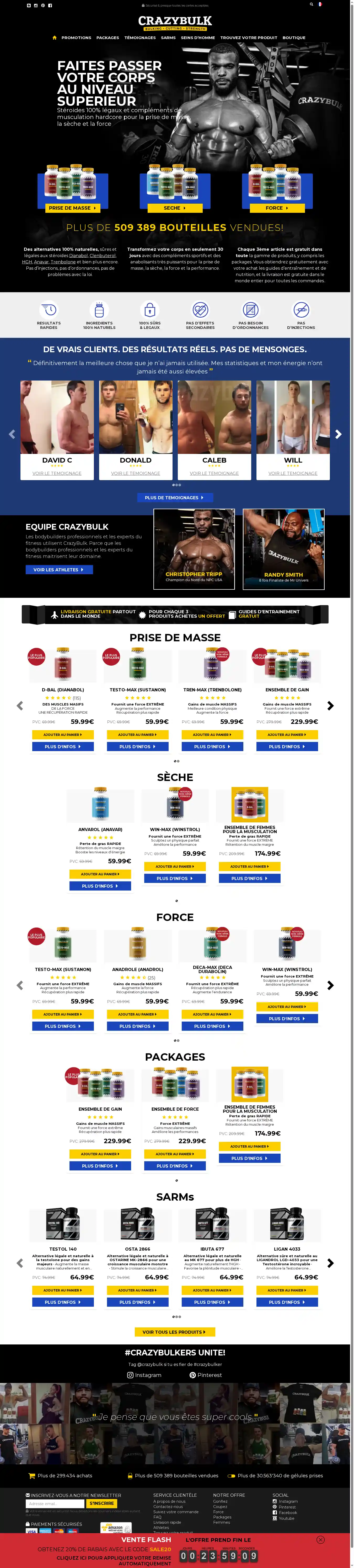View more info on TREN-MAX (TRENBOLONE)
354x1568 pixels.
pyautogui.click(x=212, y=746)
